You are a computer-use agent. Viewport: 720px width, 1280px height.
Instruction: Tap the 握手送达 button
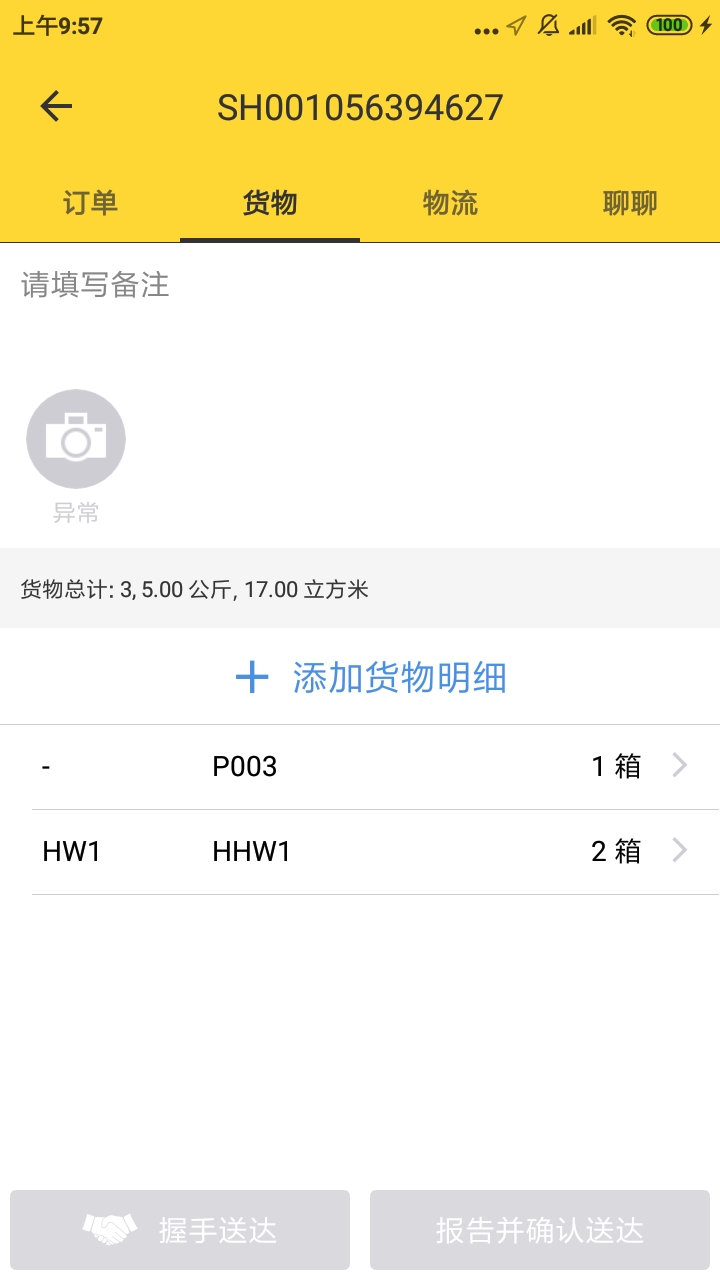(x=180, y=1229)
